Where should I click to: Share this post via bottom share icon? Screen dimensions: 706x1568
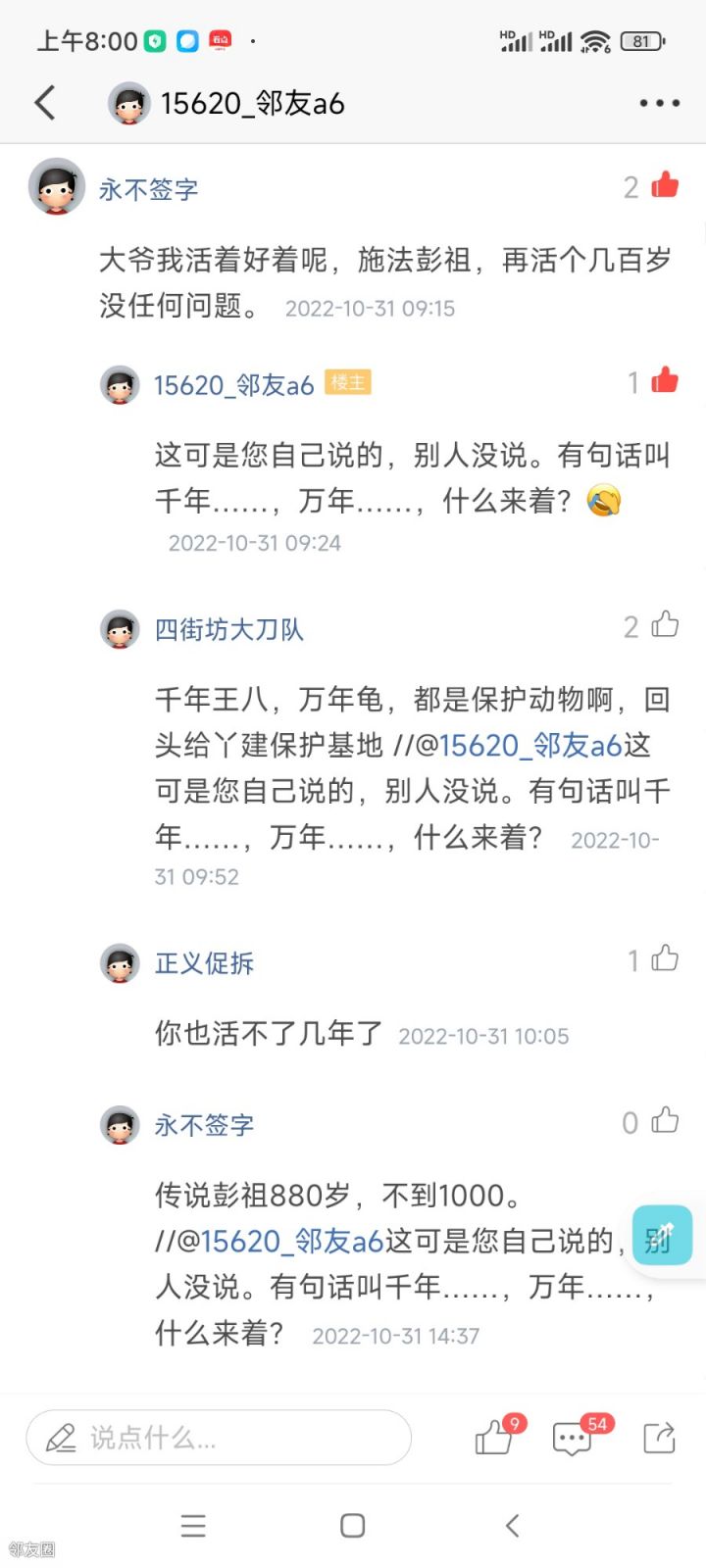pos(659,1438)
